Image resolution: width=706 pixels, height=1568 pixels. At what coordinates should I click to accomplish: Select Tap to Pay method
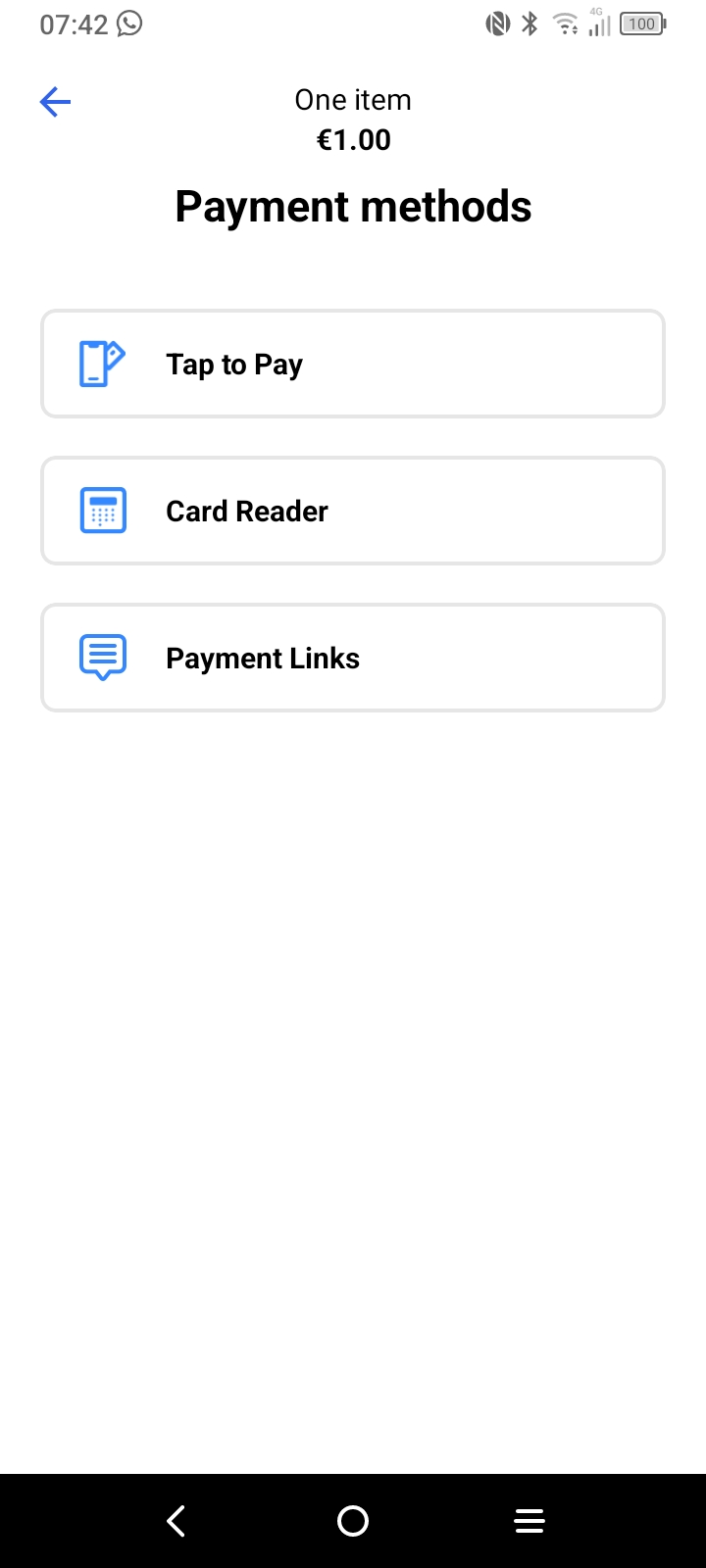(x=353, y=364)
